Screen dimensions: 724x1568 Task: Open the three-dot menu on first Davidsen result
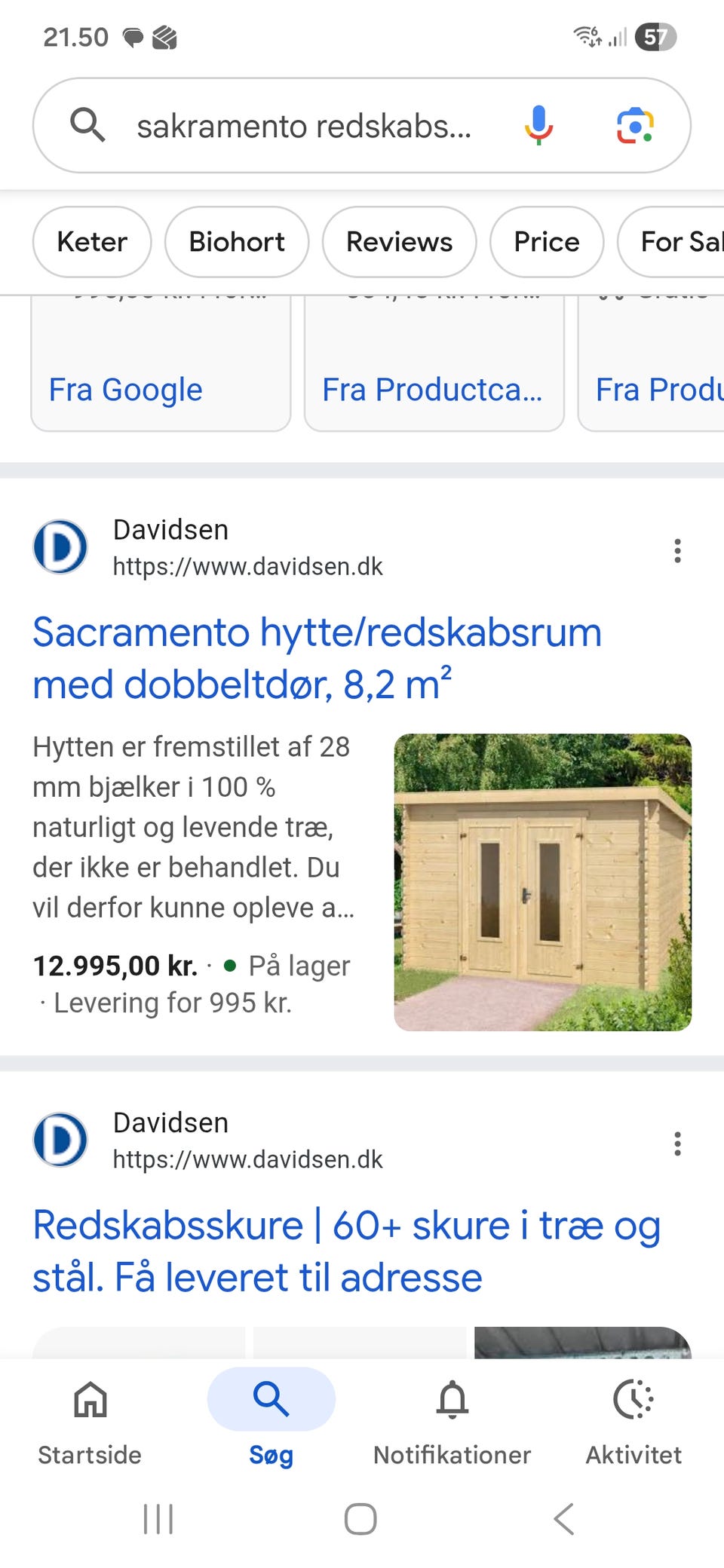tap(677, 550)
